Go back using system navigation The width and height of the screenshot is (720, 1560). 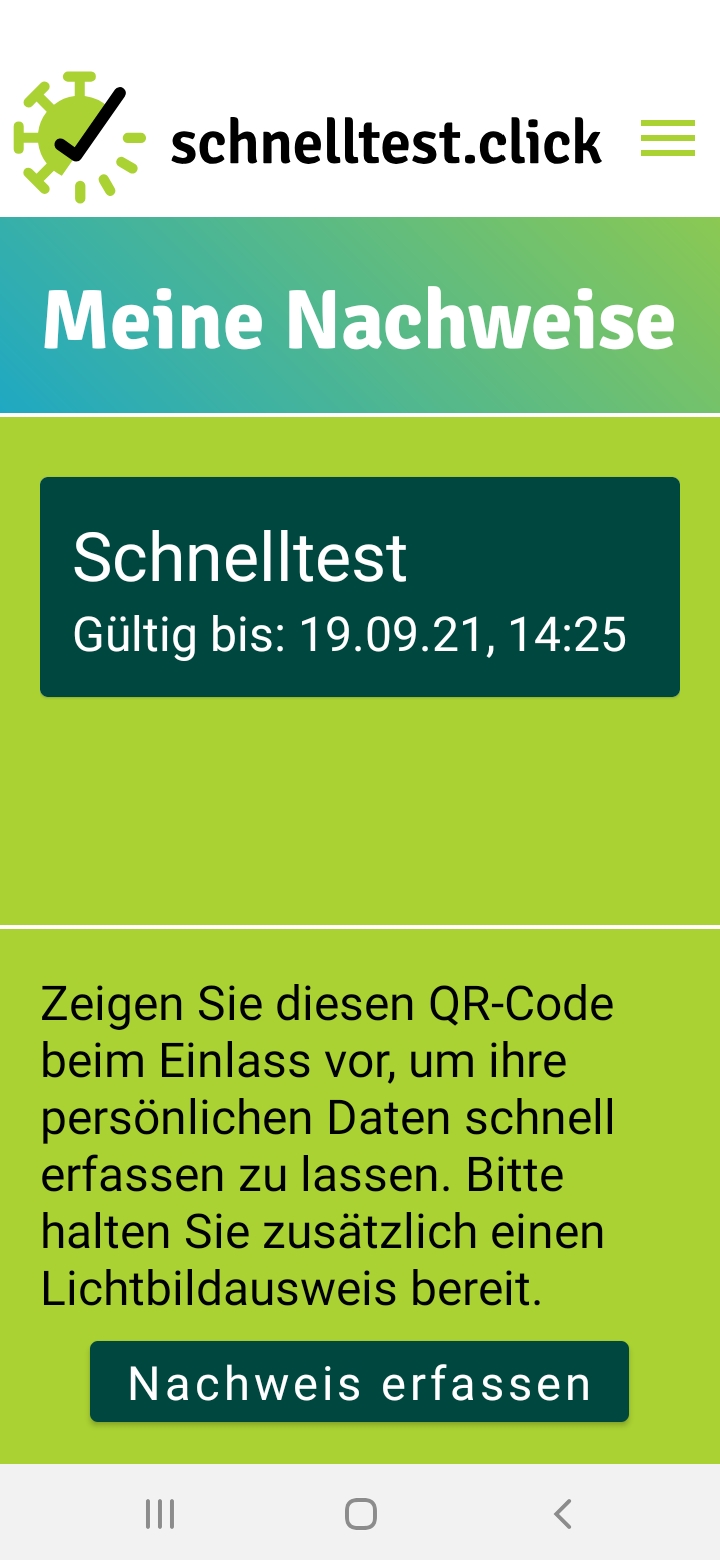click(x=562, y=1513)
